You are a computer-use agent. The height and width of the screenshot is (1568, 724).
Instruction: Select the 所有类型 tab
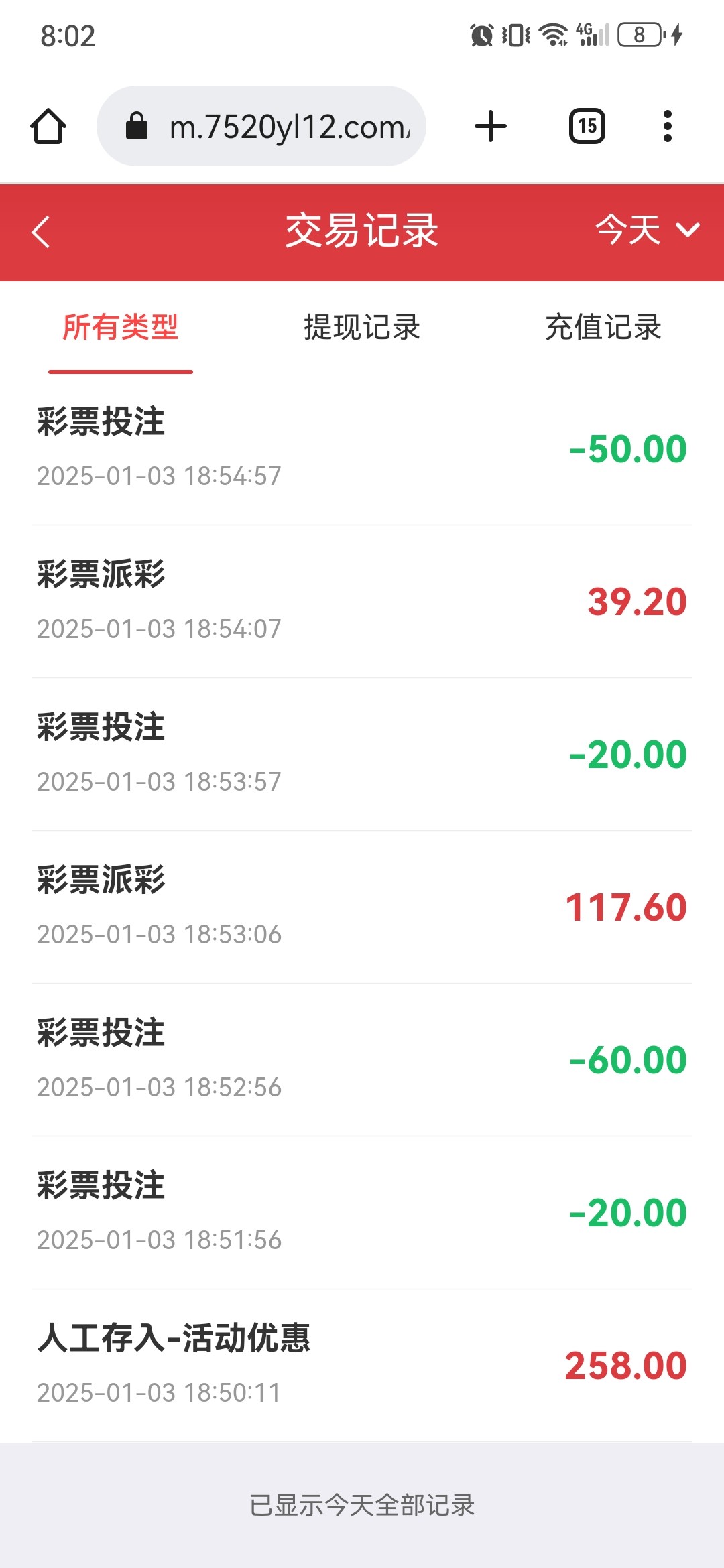121,328
